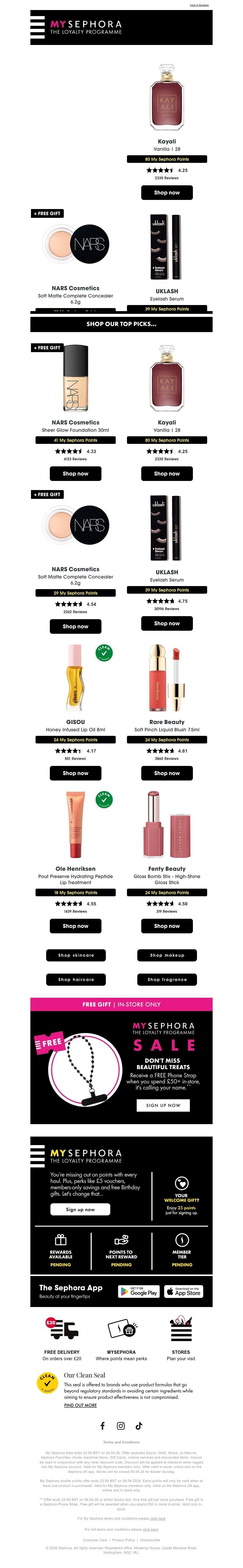Get the app on Google Play
243x1568 pixels.
pos(139,1292)
